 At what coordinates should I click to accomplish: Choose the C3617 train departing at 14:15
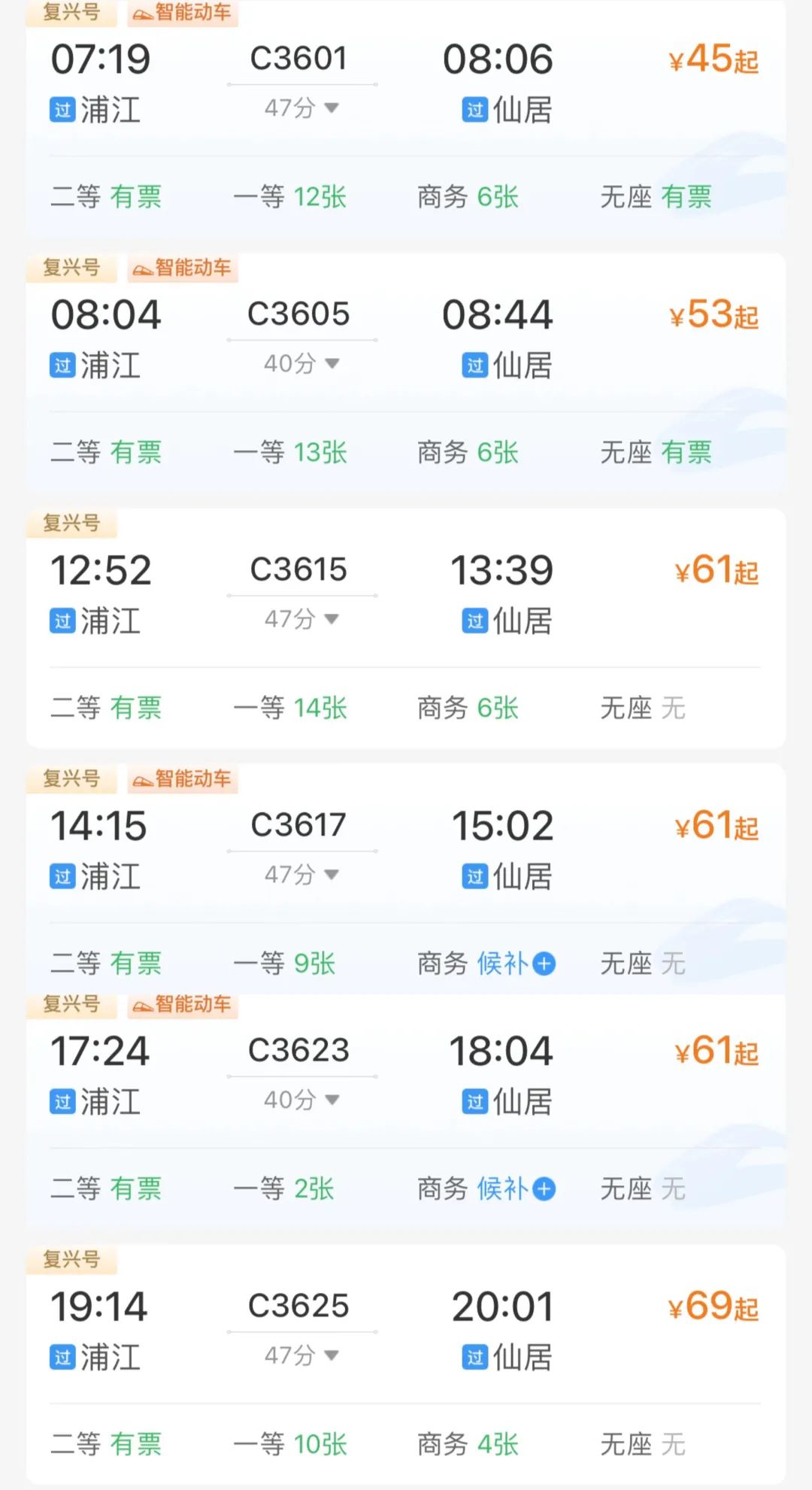click(x=406, y=879)
